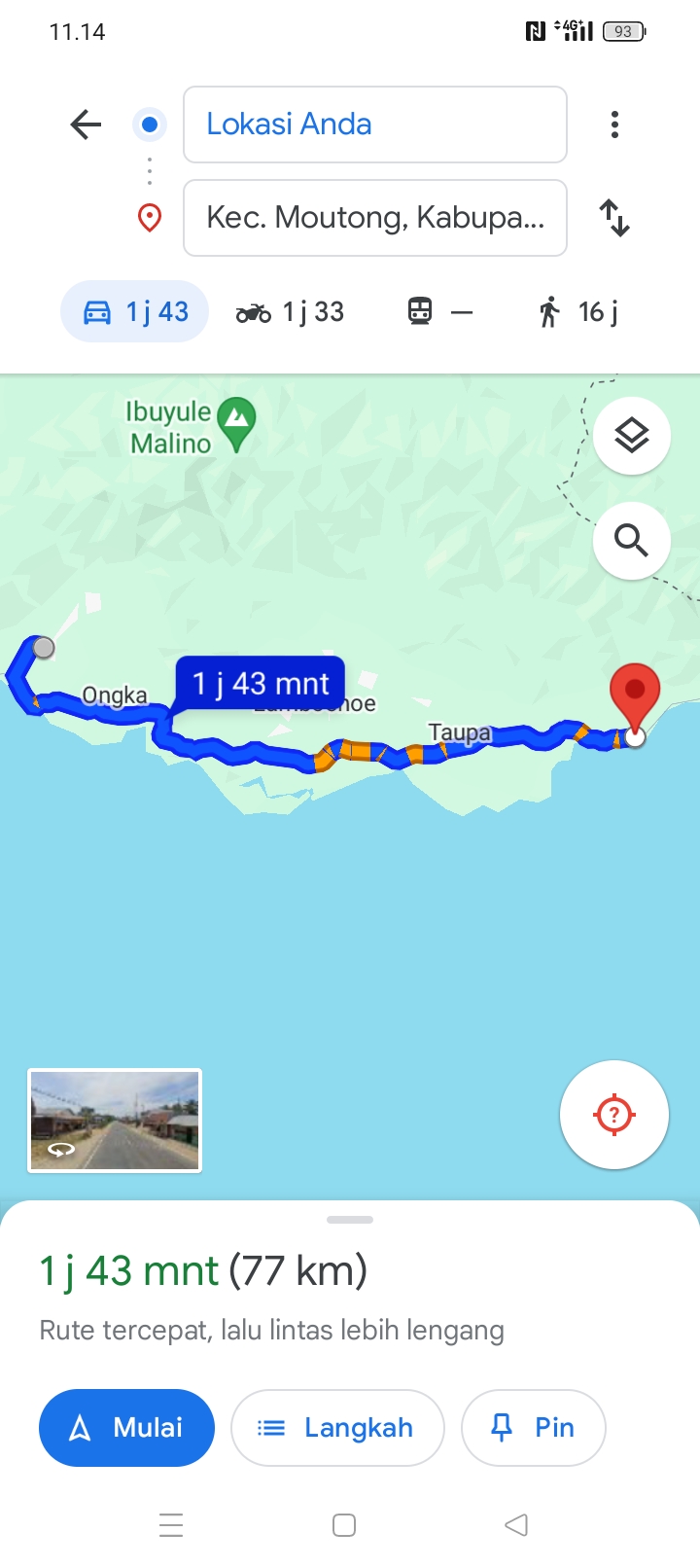Switch to motorcycle mode, 1 j 33
700x1568 pixels.
click(290, 311)
